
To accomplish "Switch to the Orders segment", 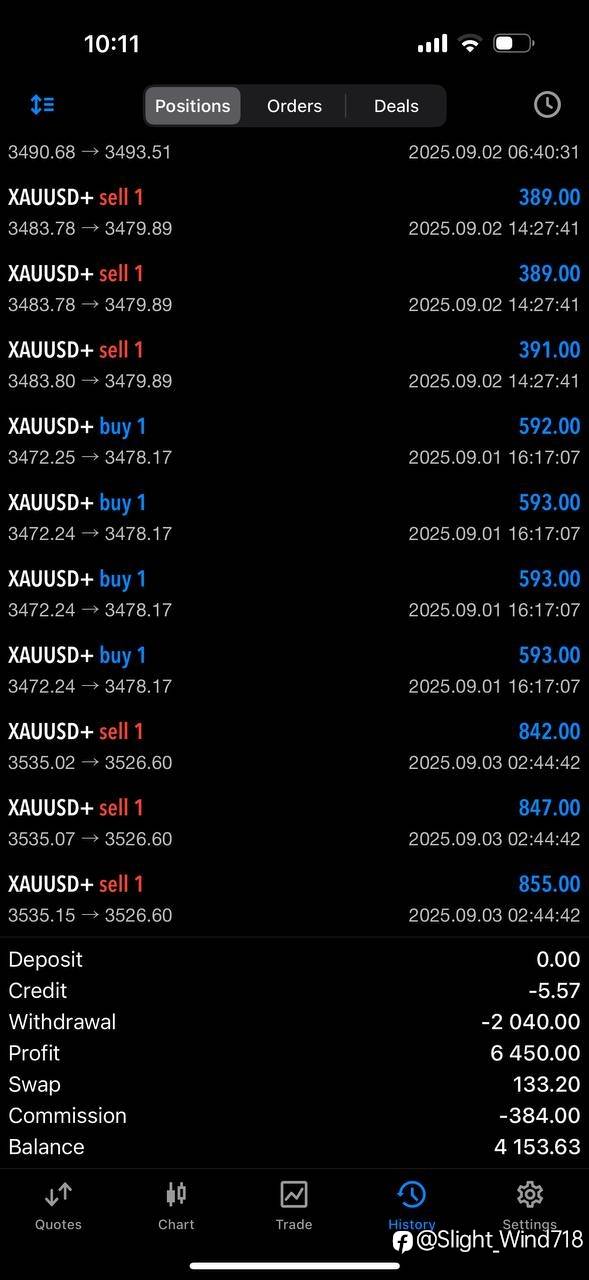I will (x=294, y=106).
